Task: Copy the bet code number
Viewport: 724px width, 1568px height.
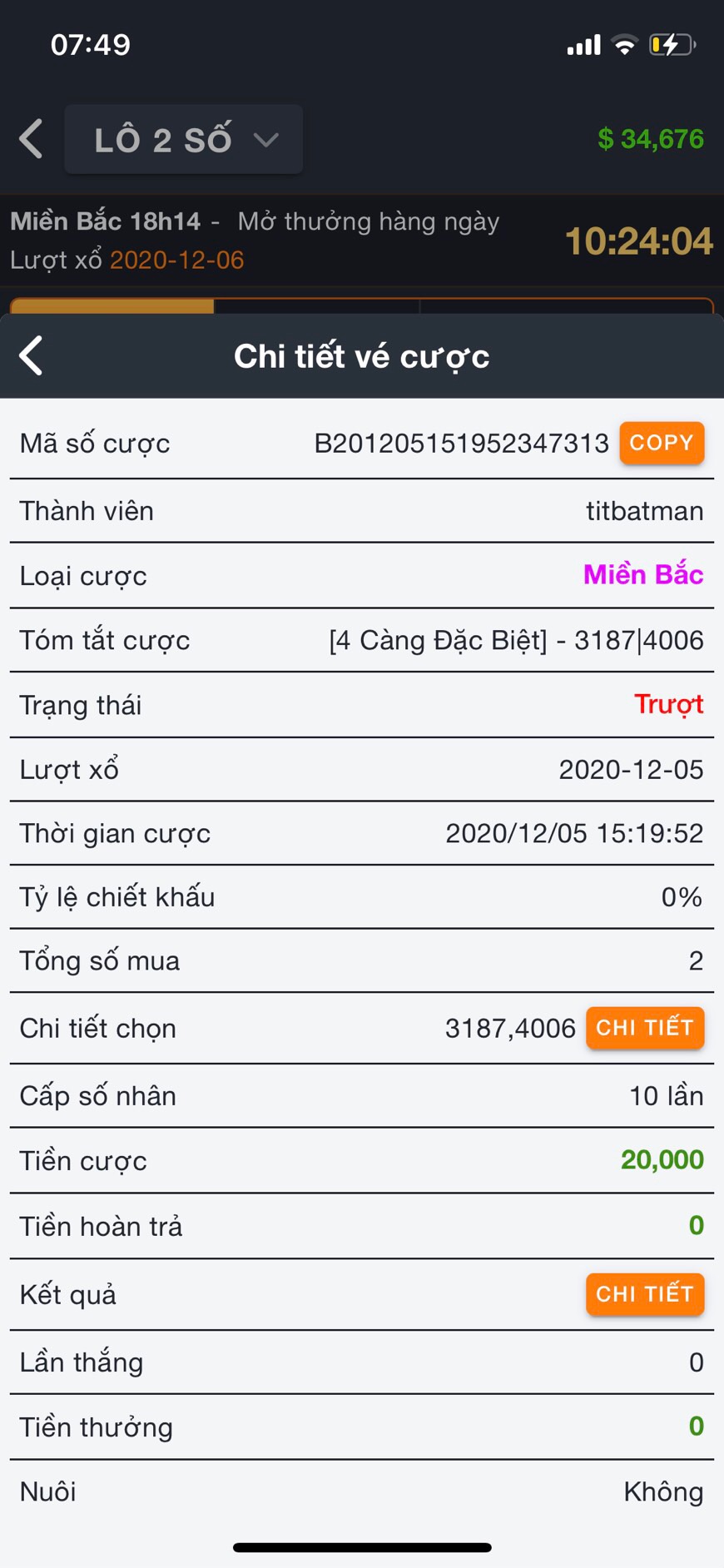Action: click(662, 443)
